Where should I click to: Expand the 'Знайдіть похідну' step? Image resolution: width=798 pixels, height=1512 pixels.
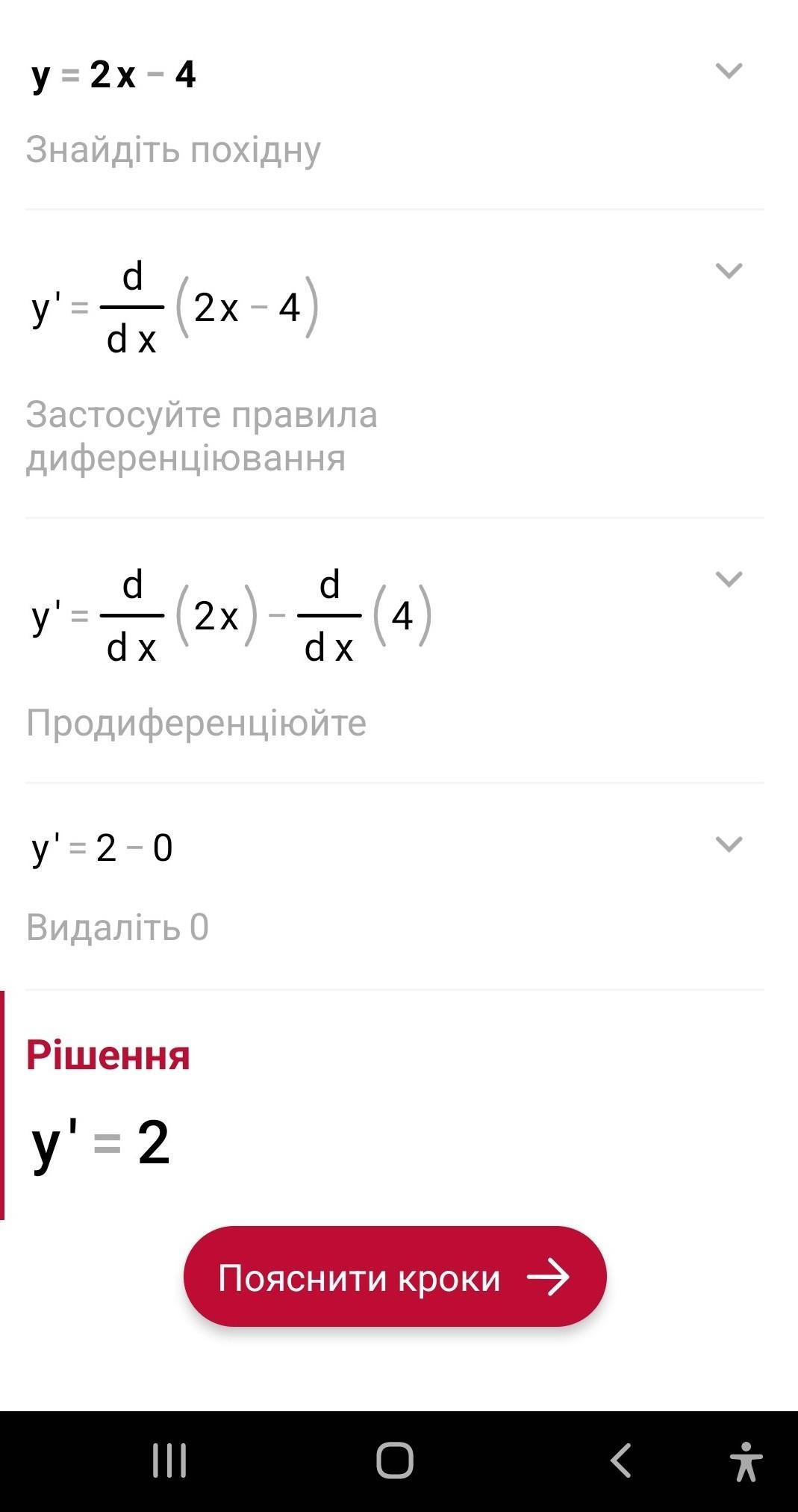pyautogui.click(x=729, y=72)
